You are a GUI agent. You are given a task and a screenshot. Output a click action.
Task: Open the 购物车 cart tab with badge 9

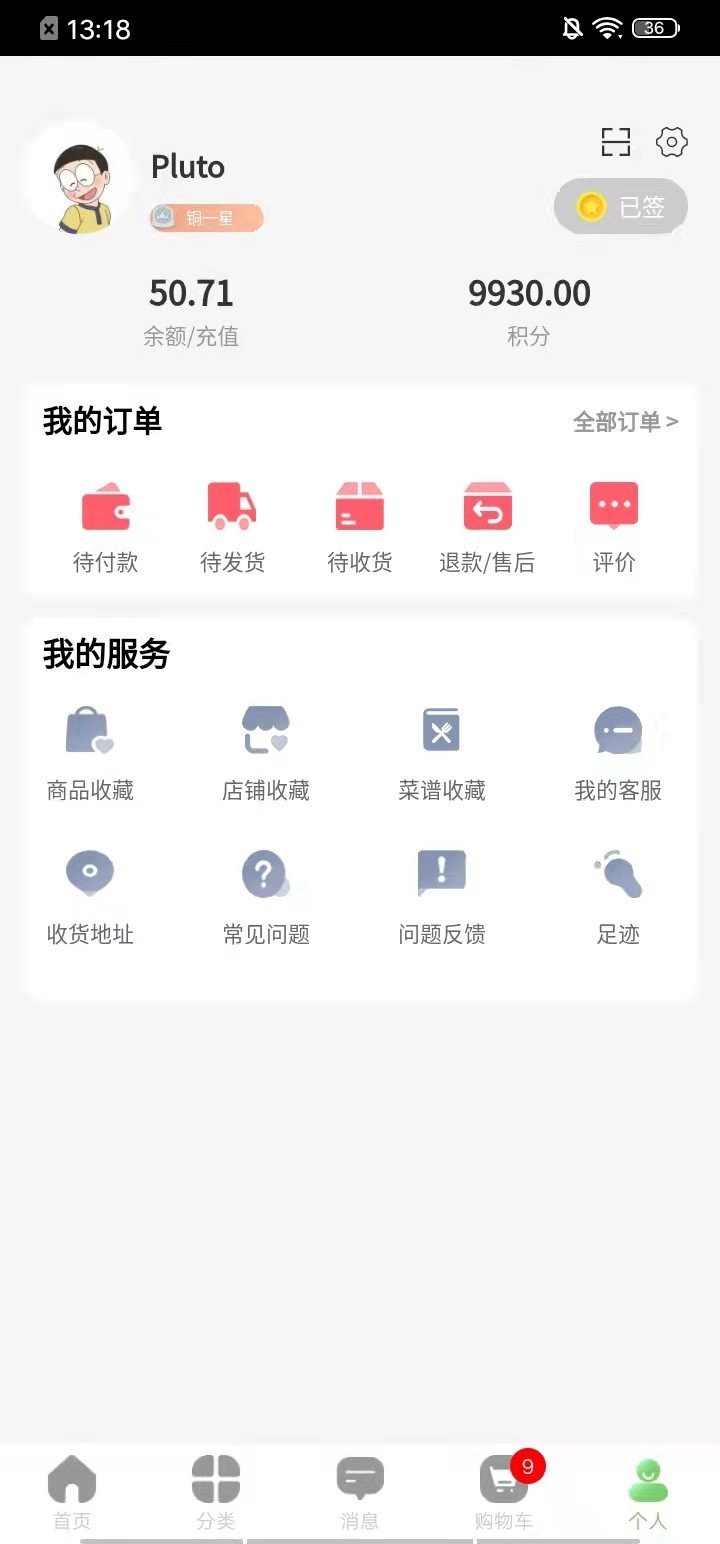tap(503, 1490)
